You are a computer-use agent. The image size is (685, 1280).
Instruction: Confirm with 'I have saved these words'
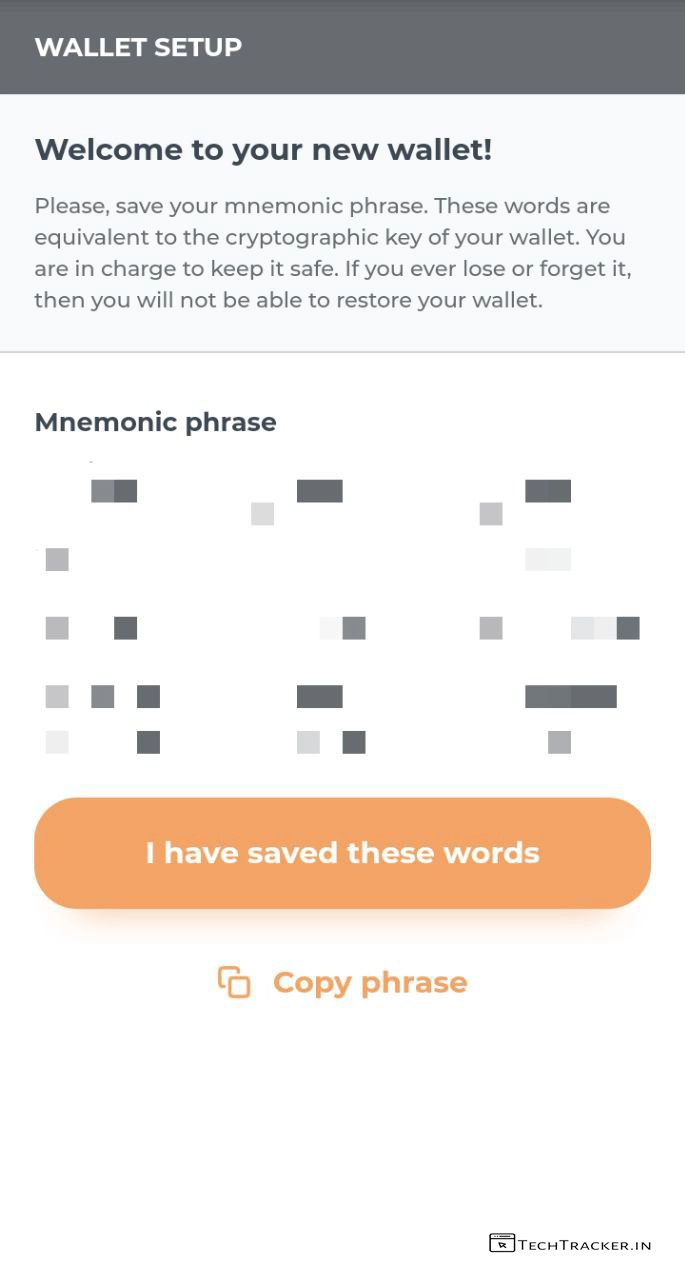point(342,853)
